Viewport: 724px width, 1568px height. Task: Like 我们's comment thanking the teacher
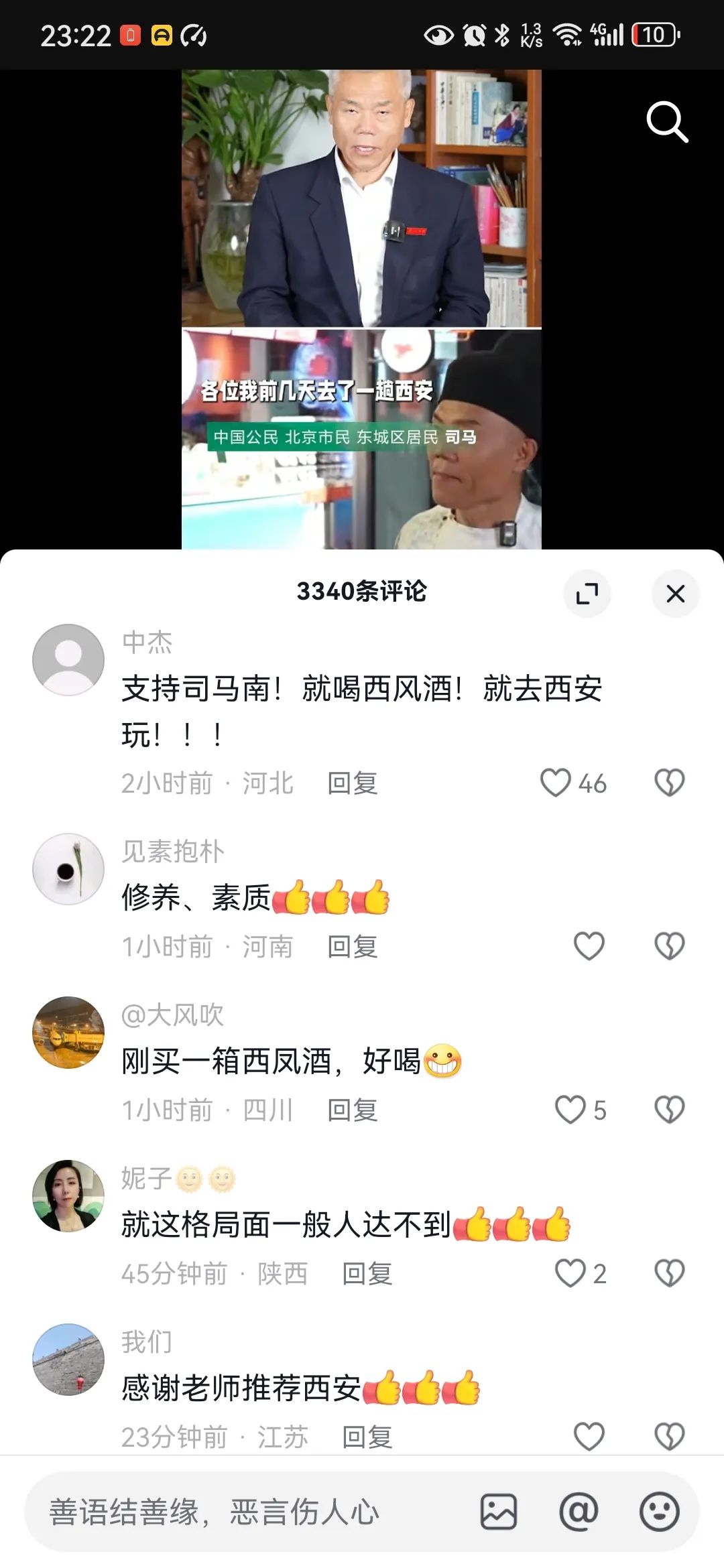[589, 1437]
